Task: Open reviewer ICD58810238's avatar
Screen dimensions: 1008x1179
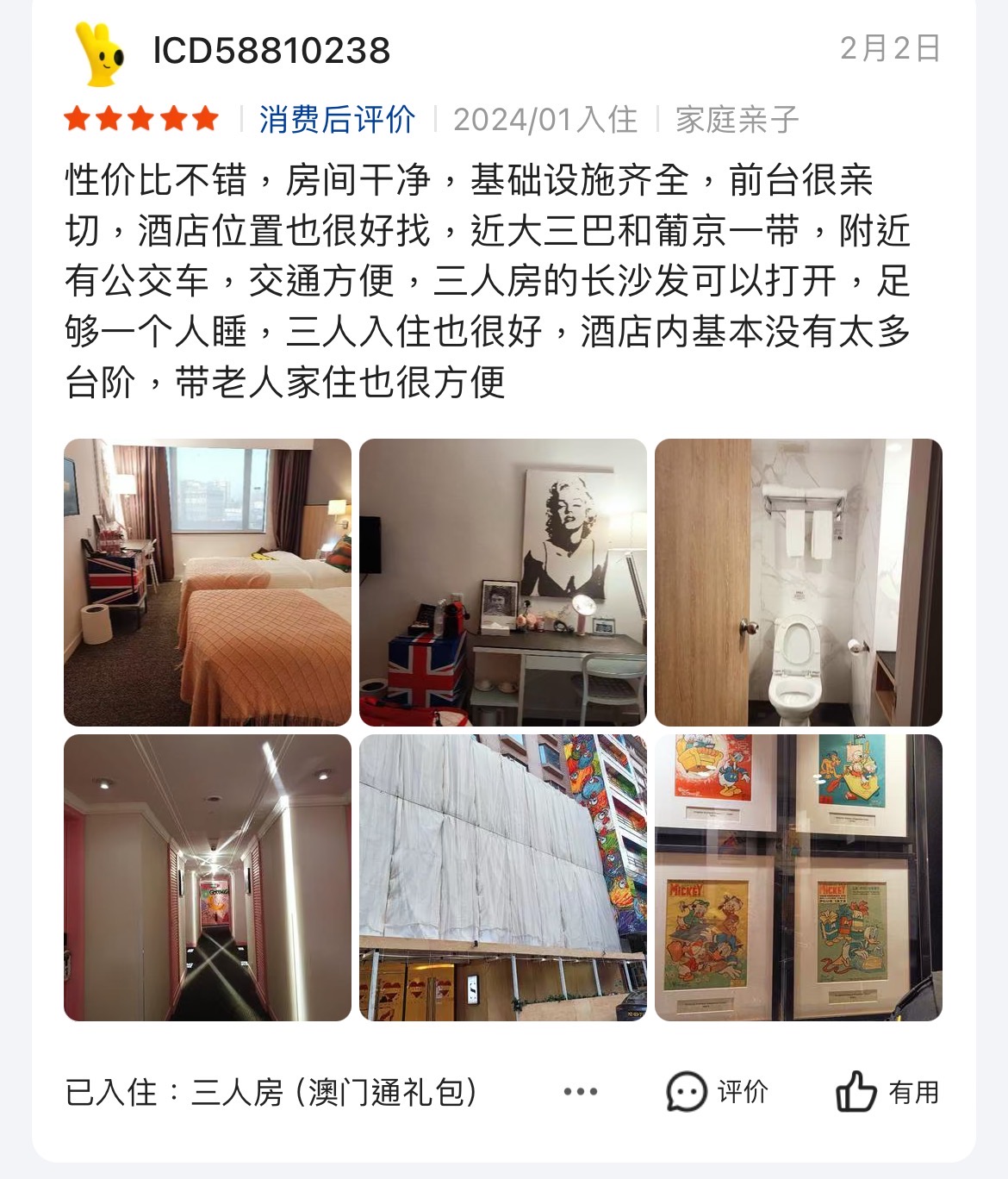Action: point(100,53)
